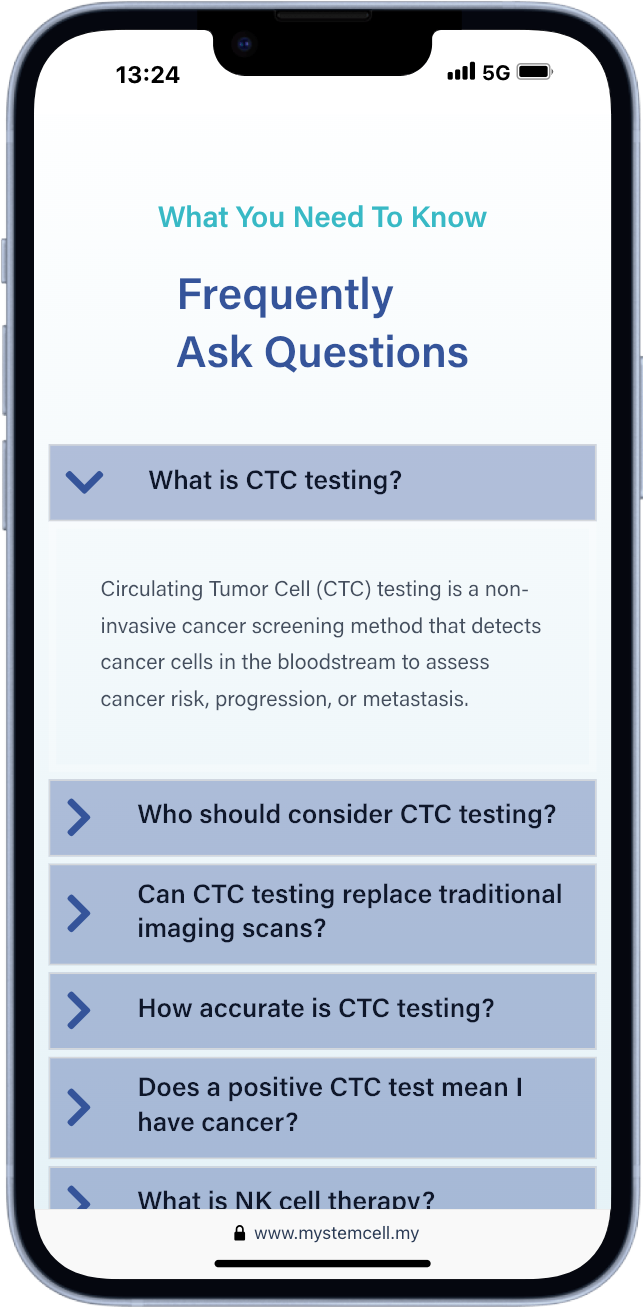Expand the question about replacing traditional imaging scans
Viewport: 643px width, 1311px height.
coord(322,914)
